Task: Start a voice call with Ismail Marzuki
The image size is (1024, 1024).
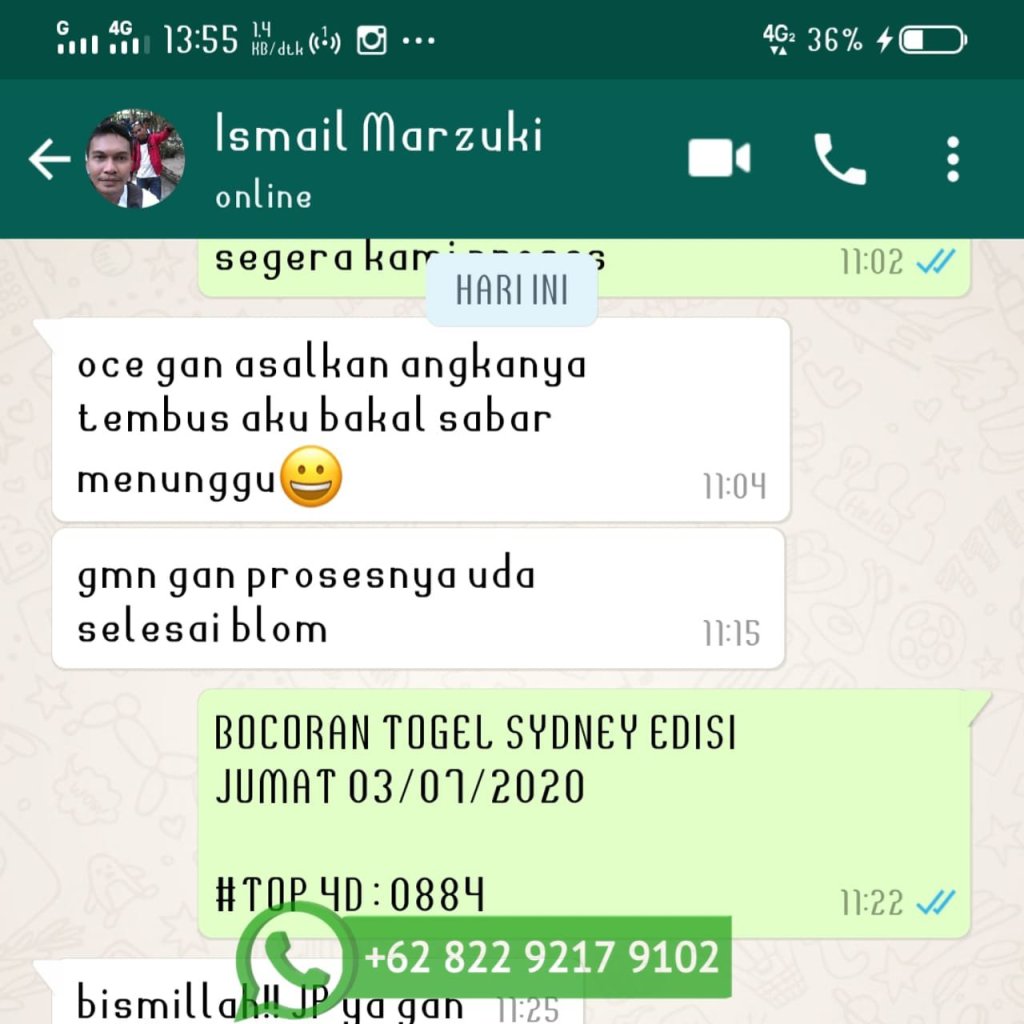Action: tap(838, 160)
